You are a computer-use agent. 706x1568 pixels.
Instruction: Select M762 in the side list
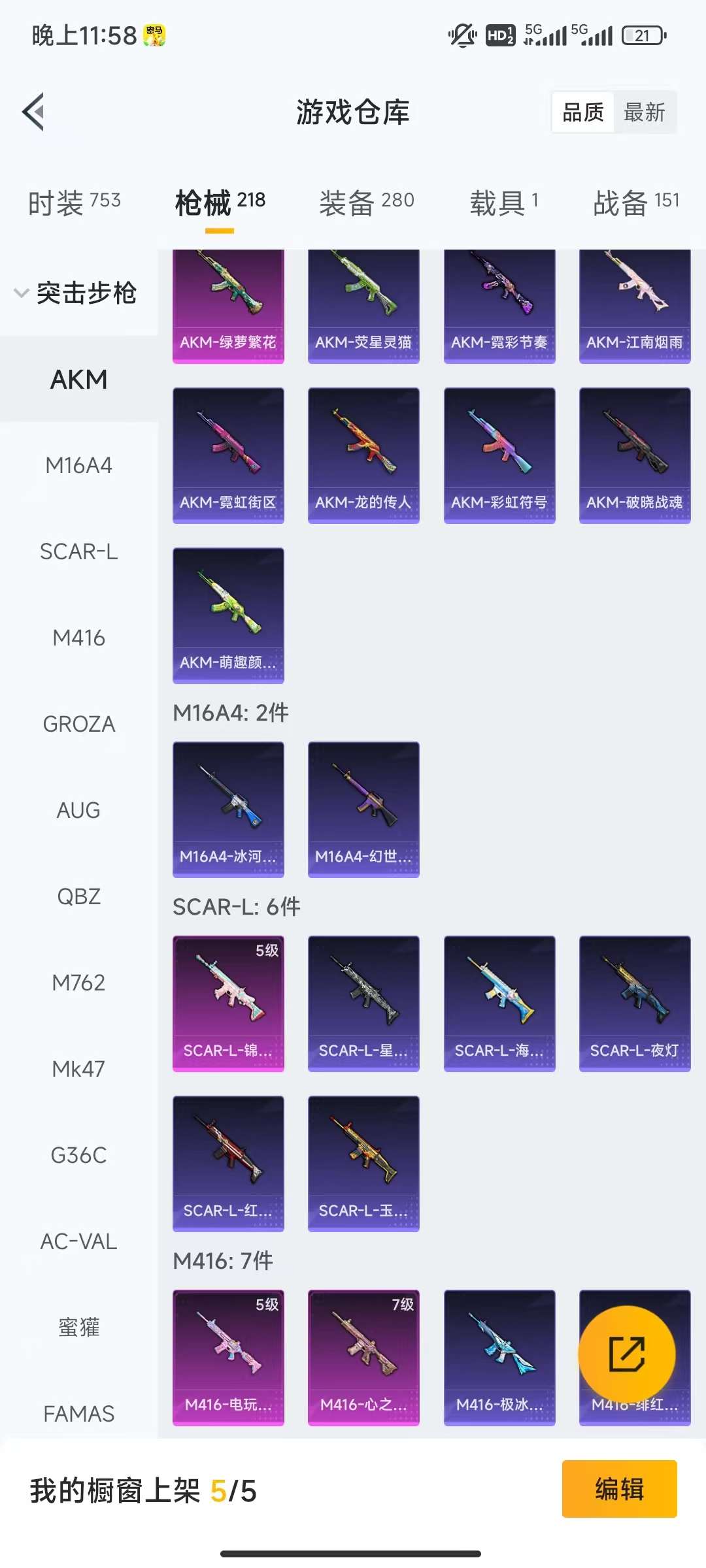(x=78, y=983)
